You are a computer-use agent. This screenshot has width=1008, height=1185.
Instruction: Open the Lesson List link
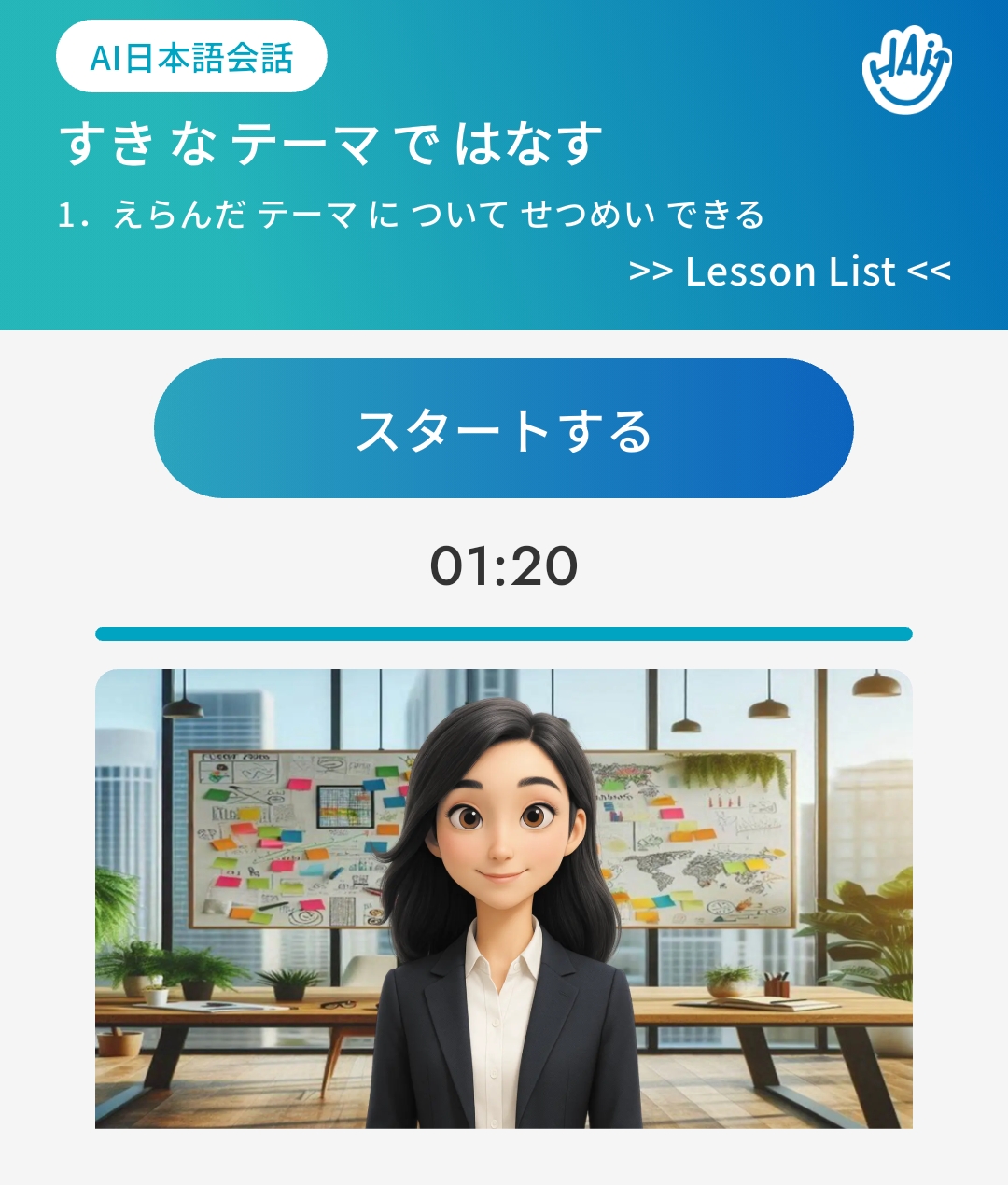coord(790,272)
